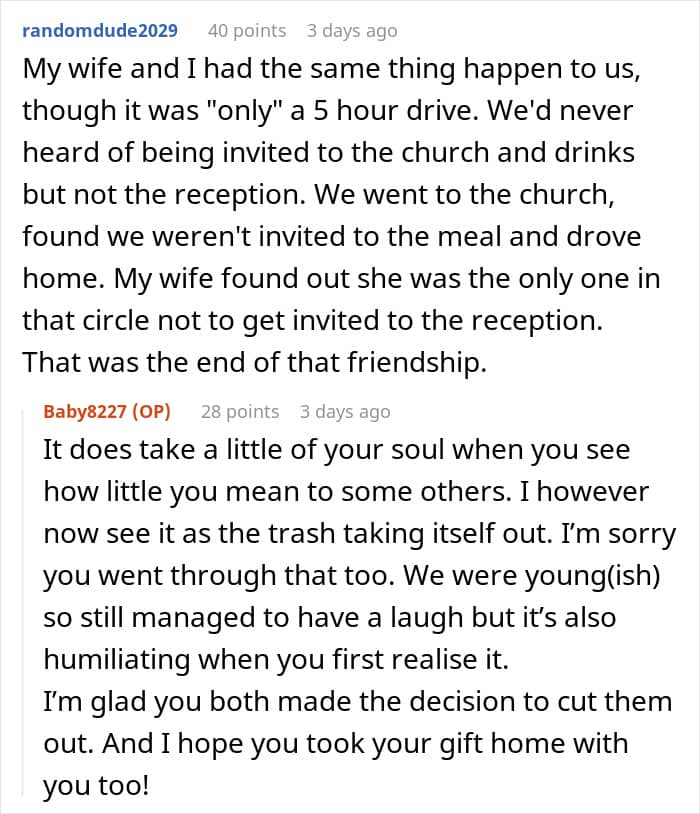Open randomdude2029's user profile

[100, 31]
